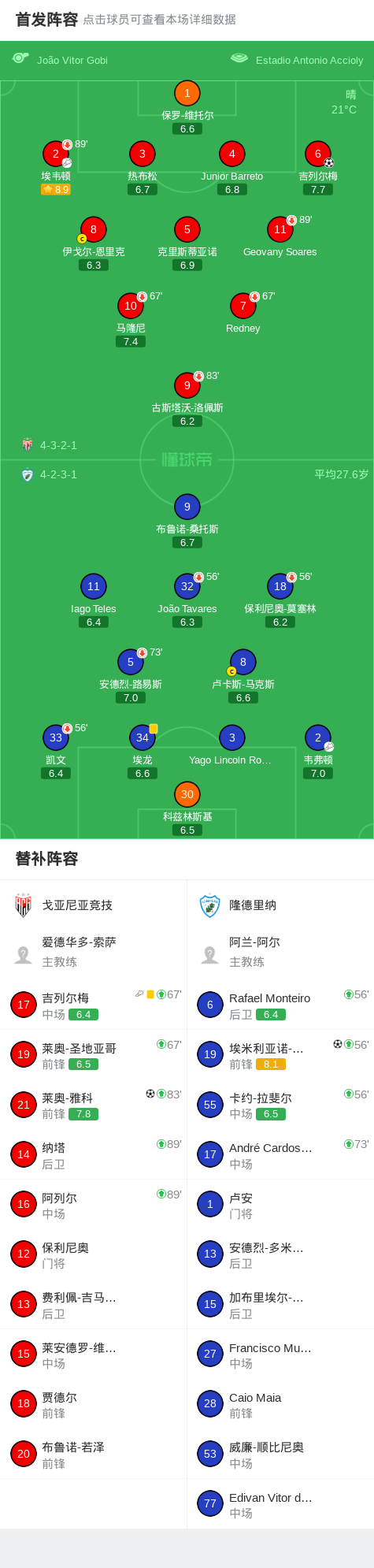View substitute 莱奥-雅科 number 21
Viewport: 374px width, 1568px height.
click(94, 1105)
